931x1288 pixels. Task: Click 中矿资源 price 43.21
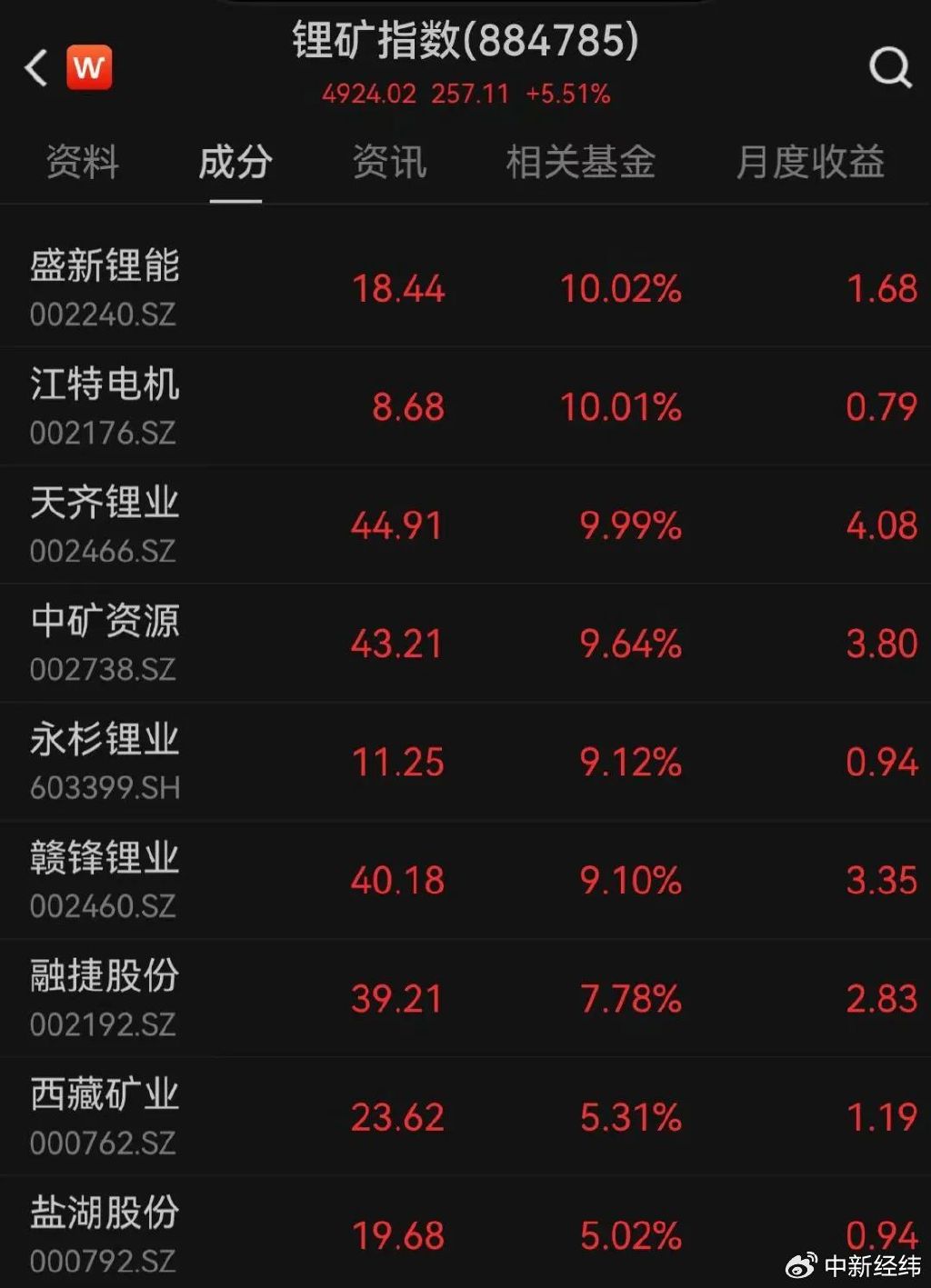coord(399,643)
